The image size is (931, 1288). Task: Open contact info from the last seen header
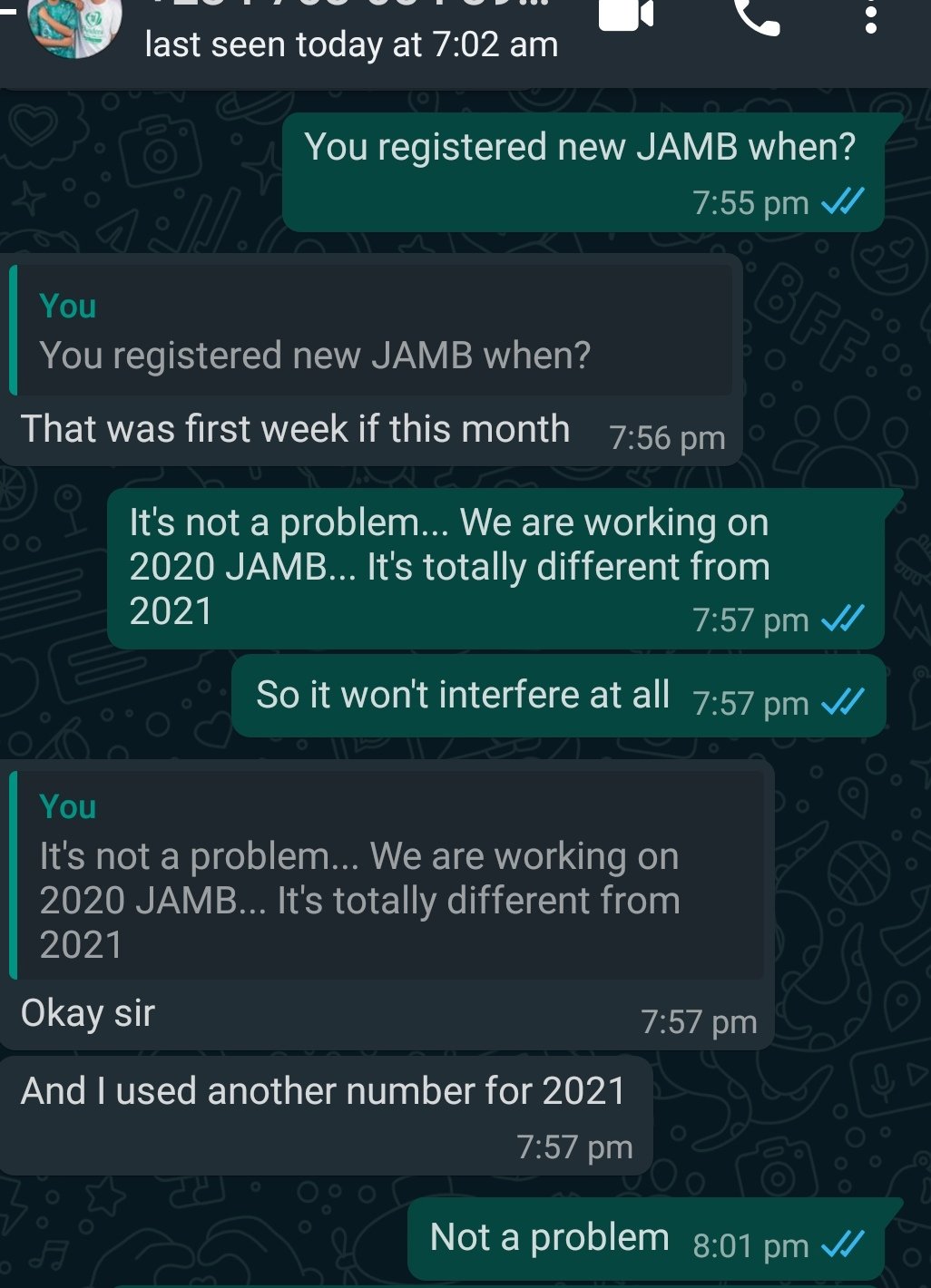(351, 44)
